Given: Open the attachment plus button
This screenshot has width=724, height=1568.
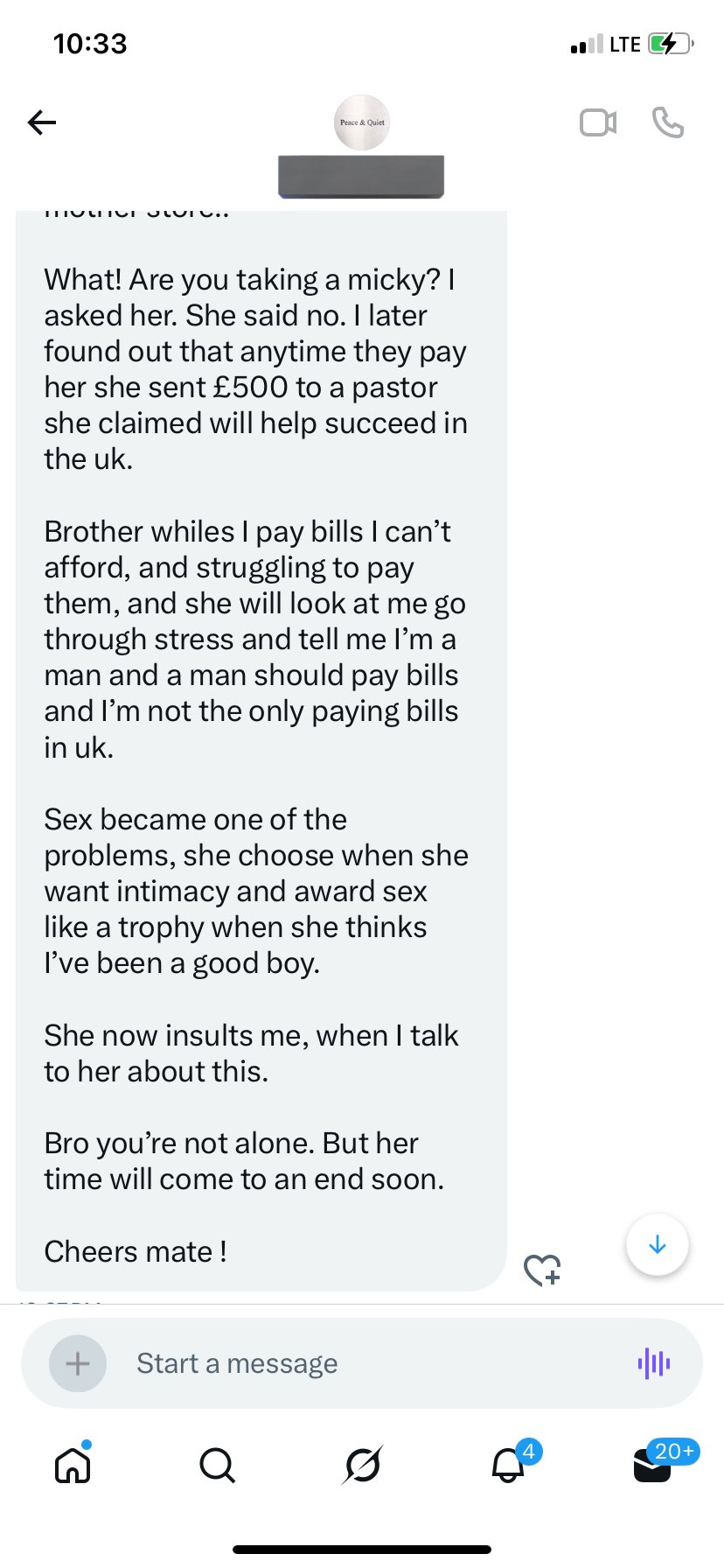Looking at the screenshot, I should pos(78,1363).
